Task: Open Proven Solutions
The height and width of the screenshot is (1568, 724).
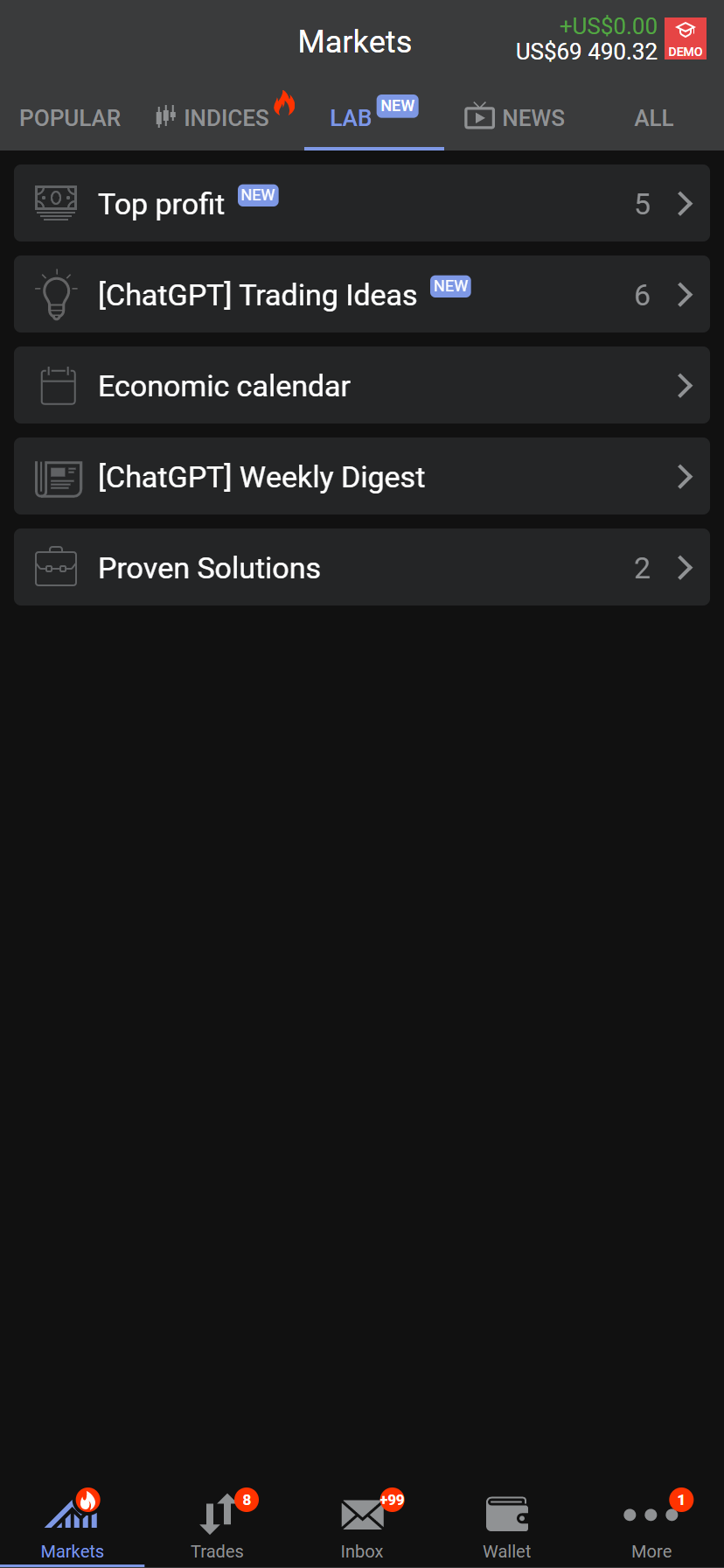Action: 361,568
